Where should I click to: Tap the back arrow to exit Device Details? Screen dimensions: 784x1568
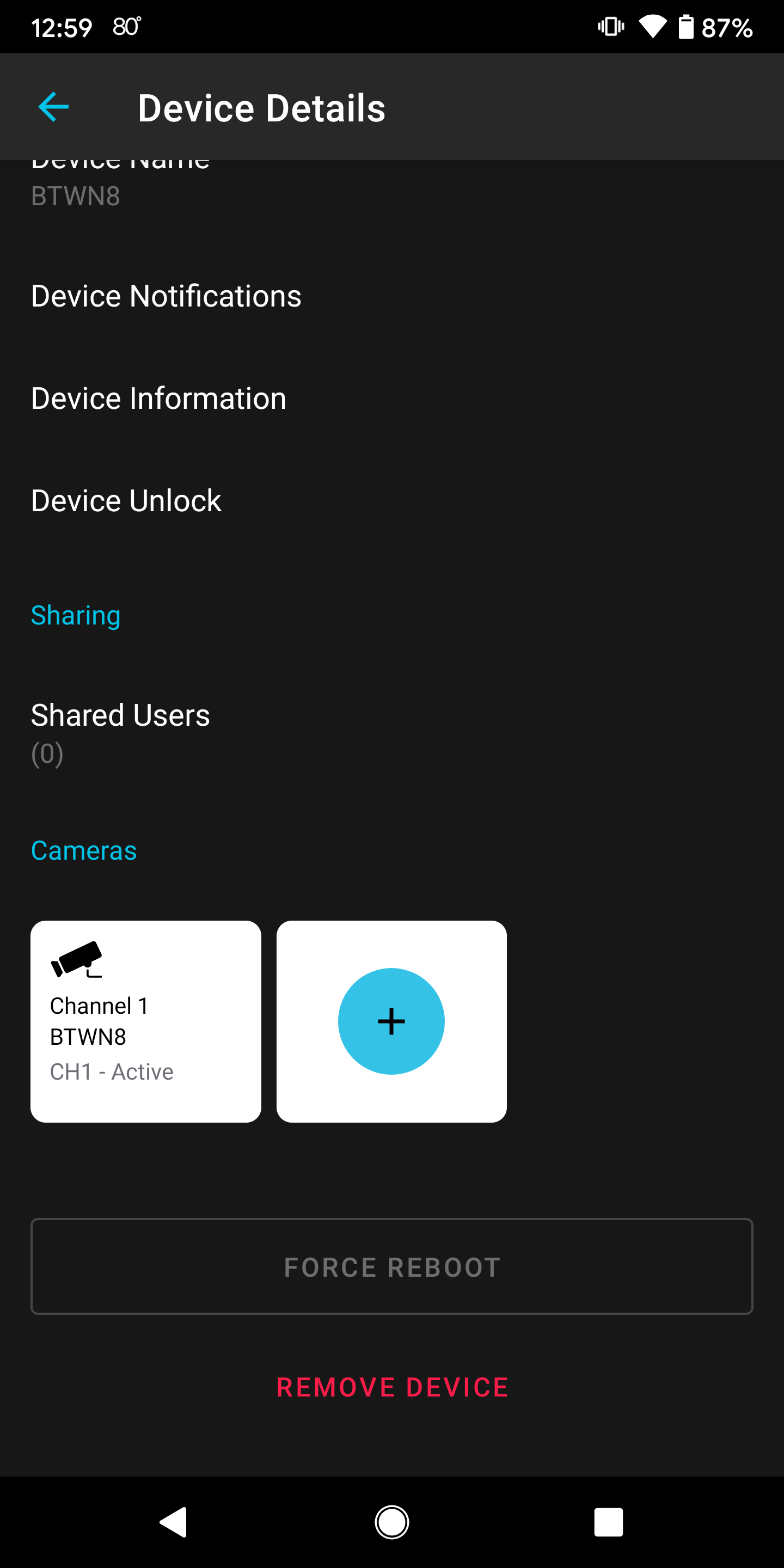click(53, 107)
